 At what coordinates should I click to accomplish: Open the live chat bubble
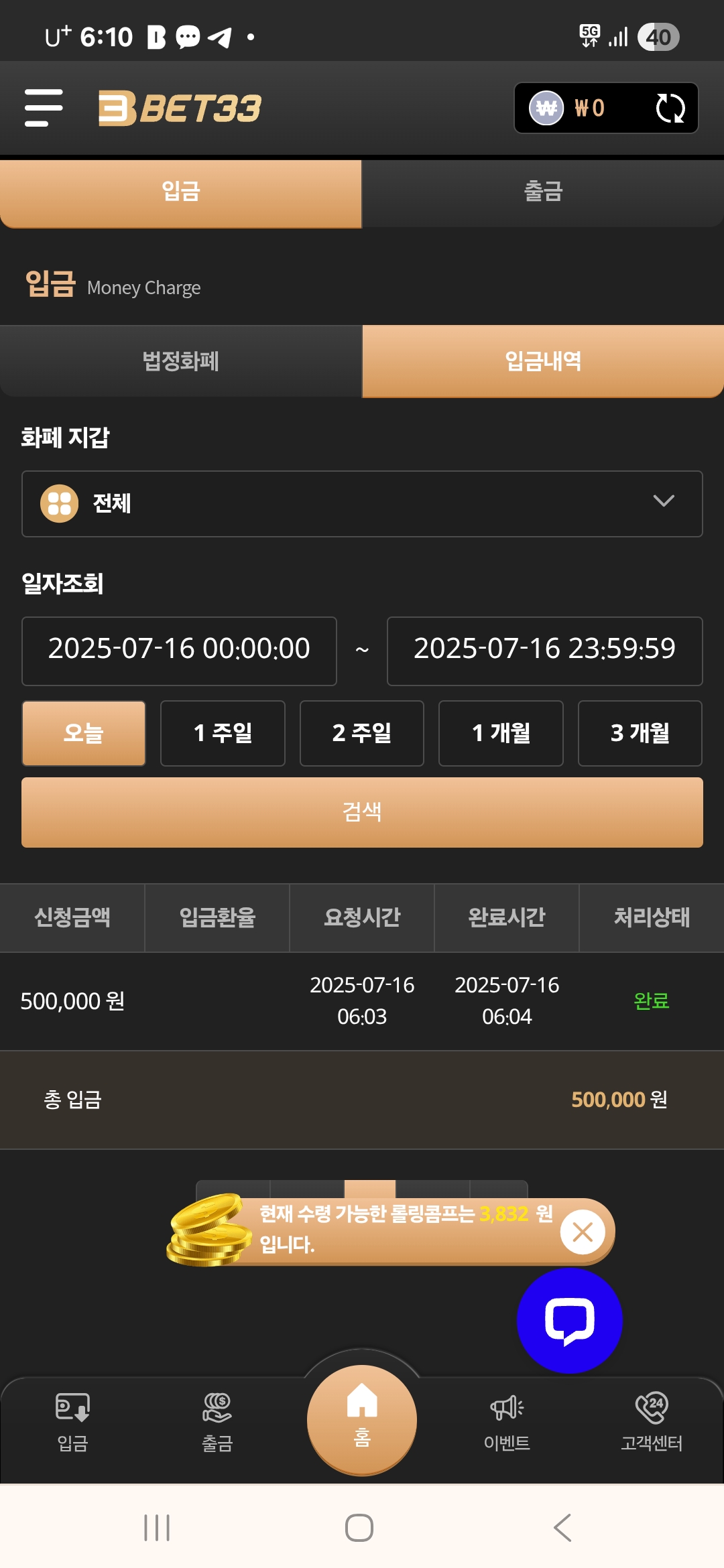pos(569,1321)
